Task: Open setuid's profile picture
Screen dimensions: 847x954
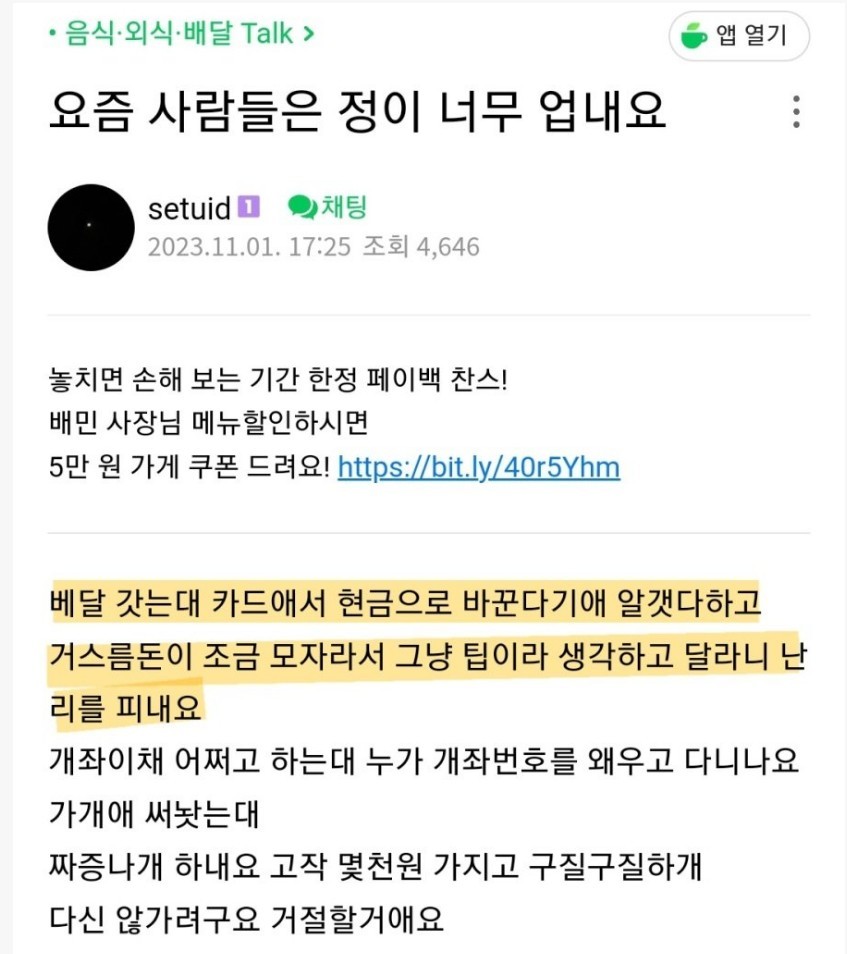Action: click(x=91, y=227)
